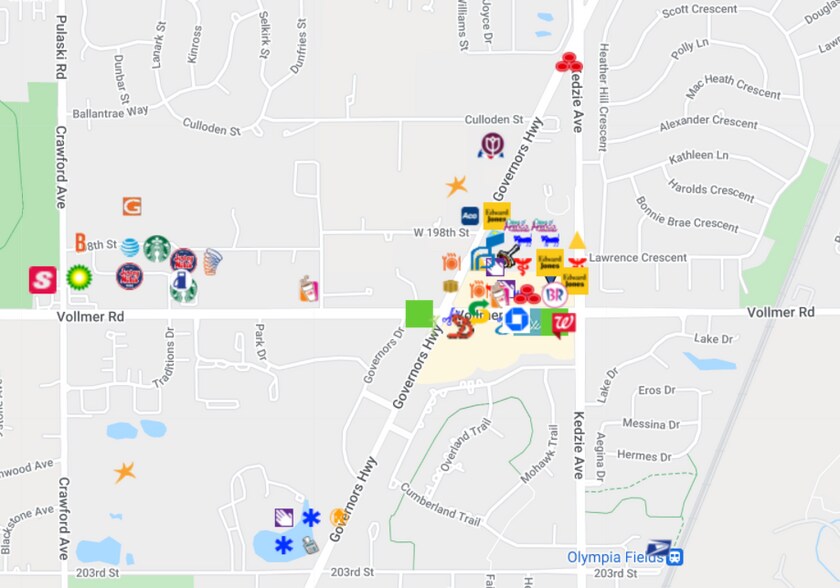Tap the BP gas station marker
This screenshot has width=840, height=588.
point(78,276)
